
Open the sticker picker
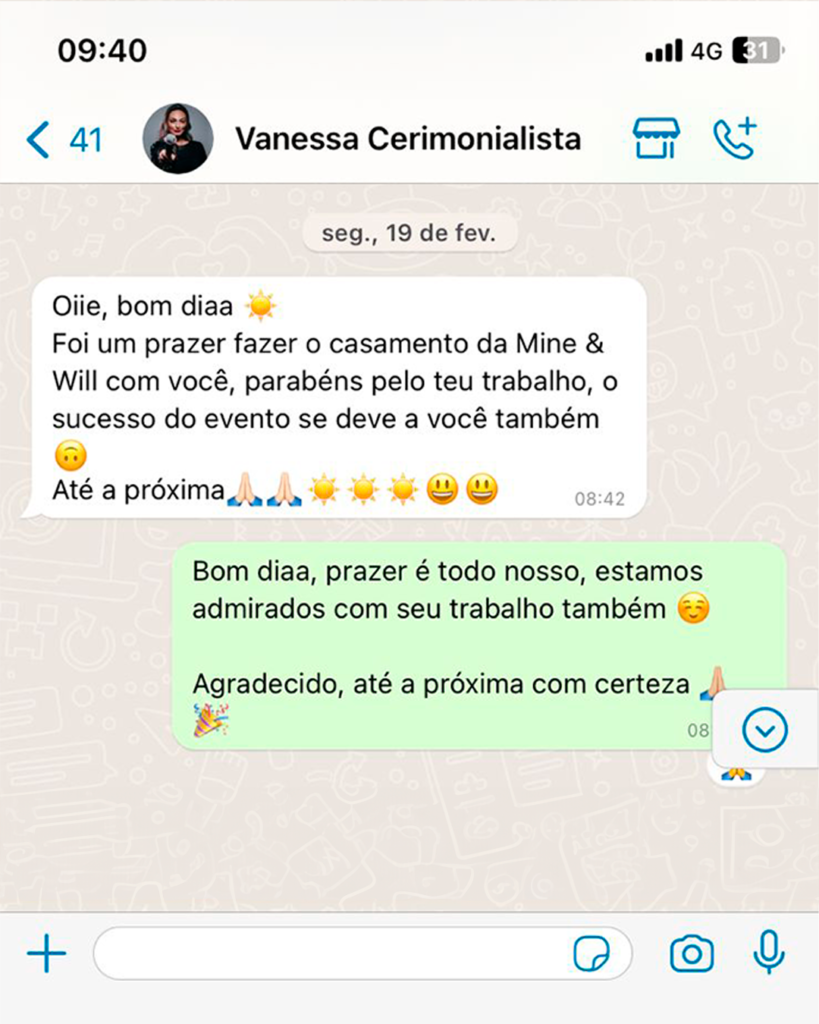591,954
